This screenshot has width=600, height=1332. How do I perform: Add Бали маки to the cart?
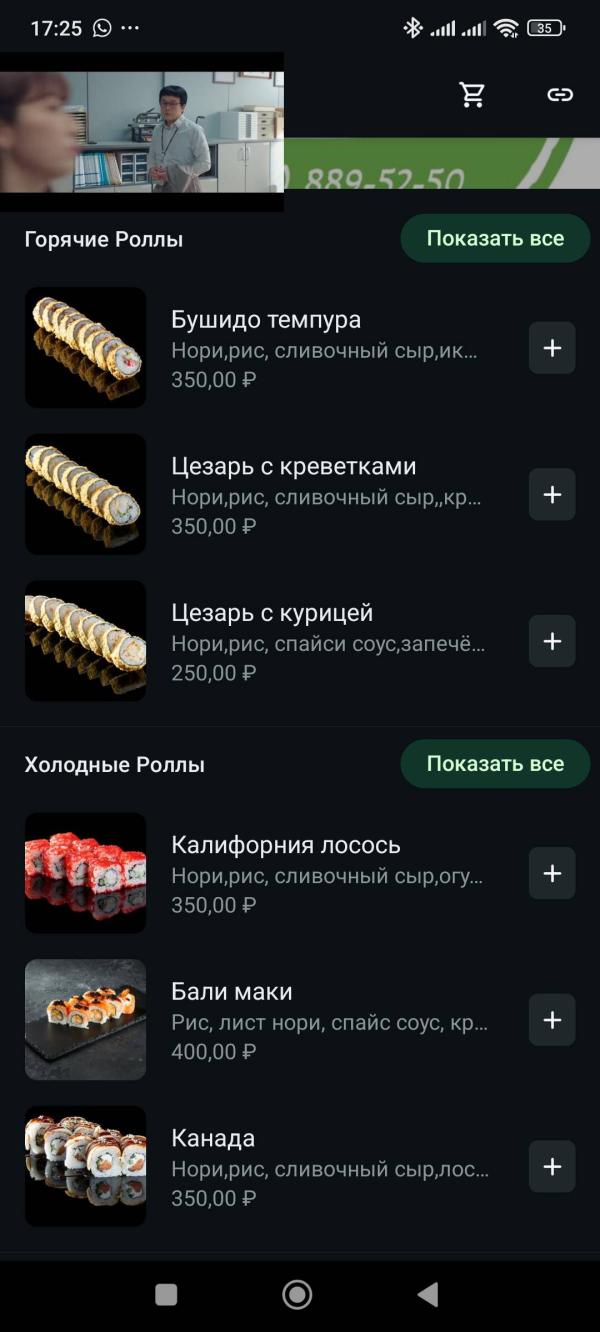click(x=552, y=1020)
